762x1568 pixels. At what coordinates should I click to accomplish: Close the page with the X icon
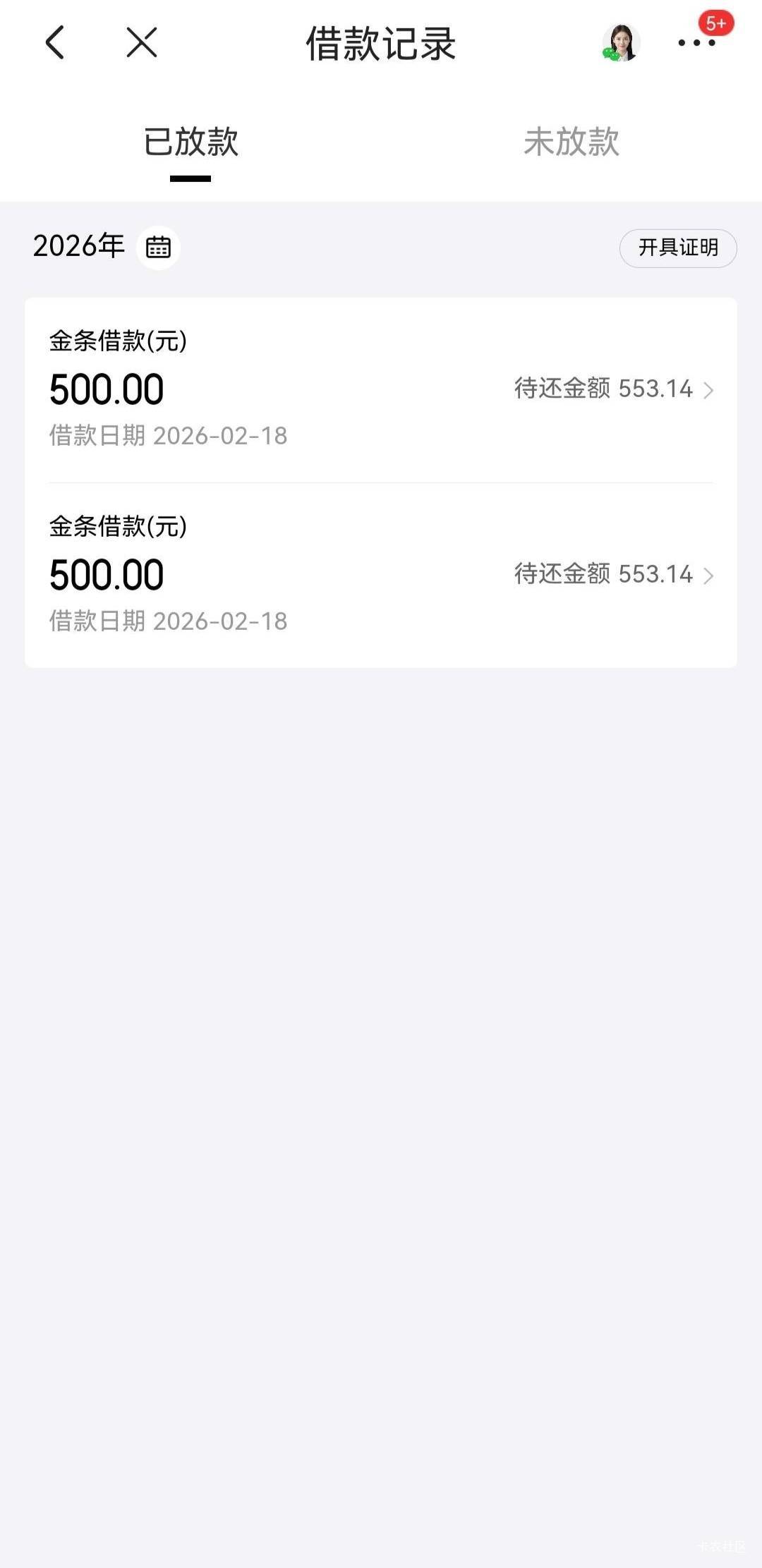141,42
